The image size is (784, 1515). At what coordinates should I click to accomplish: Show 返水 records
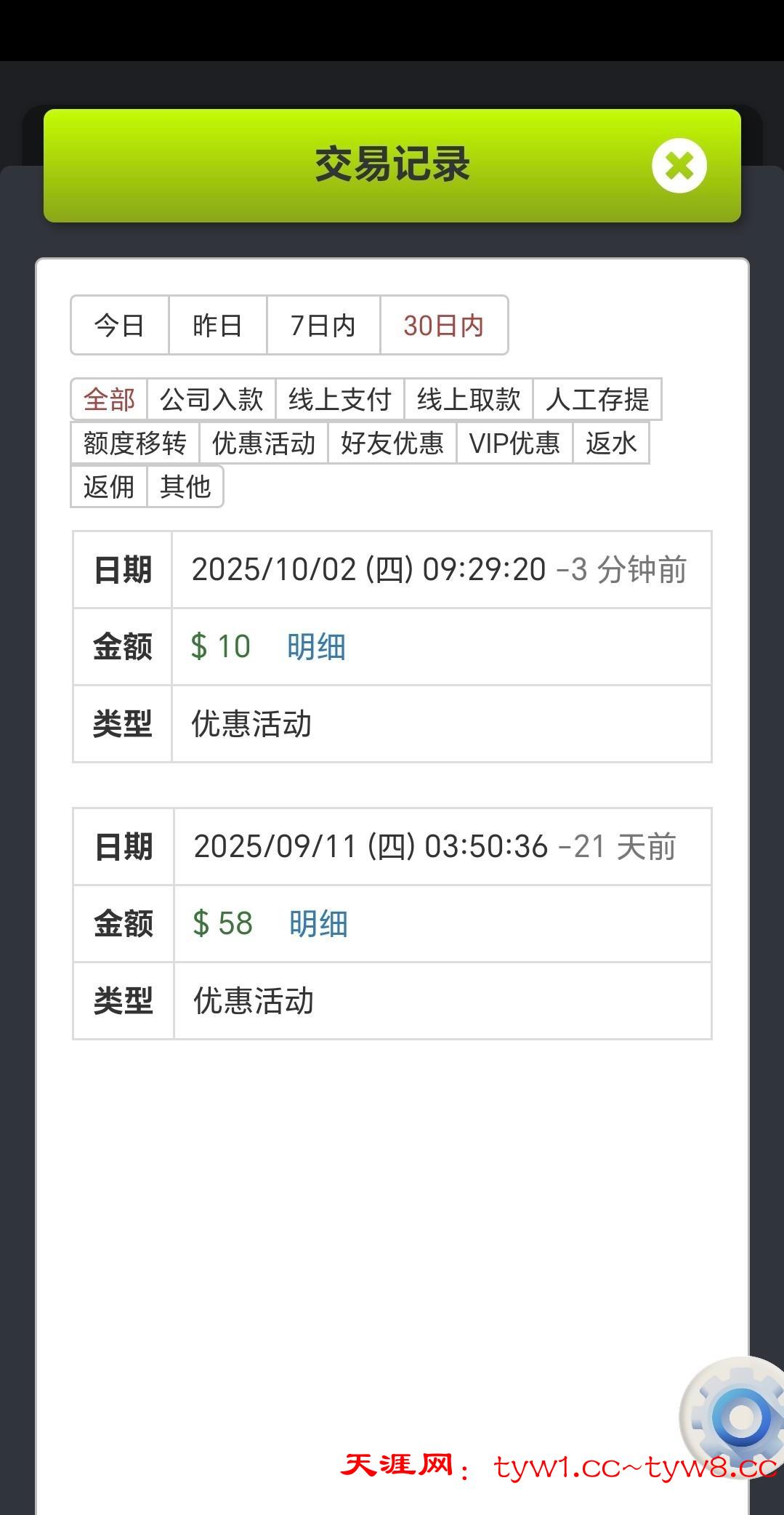[x=611, y=443]
